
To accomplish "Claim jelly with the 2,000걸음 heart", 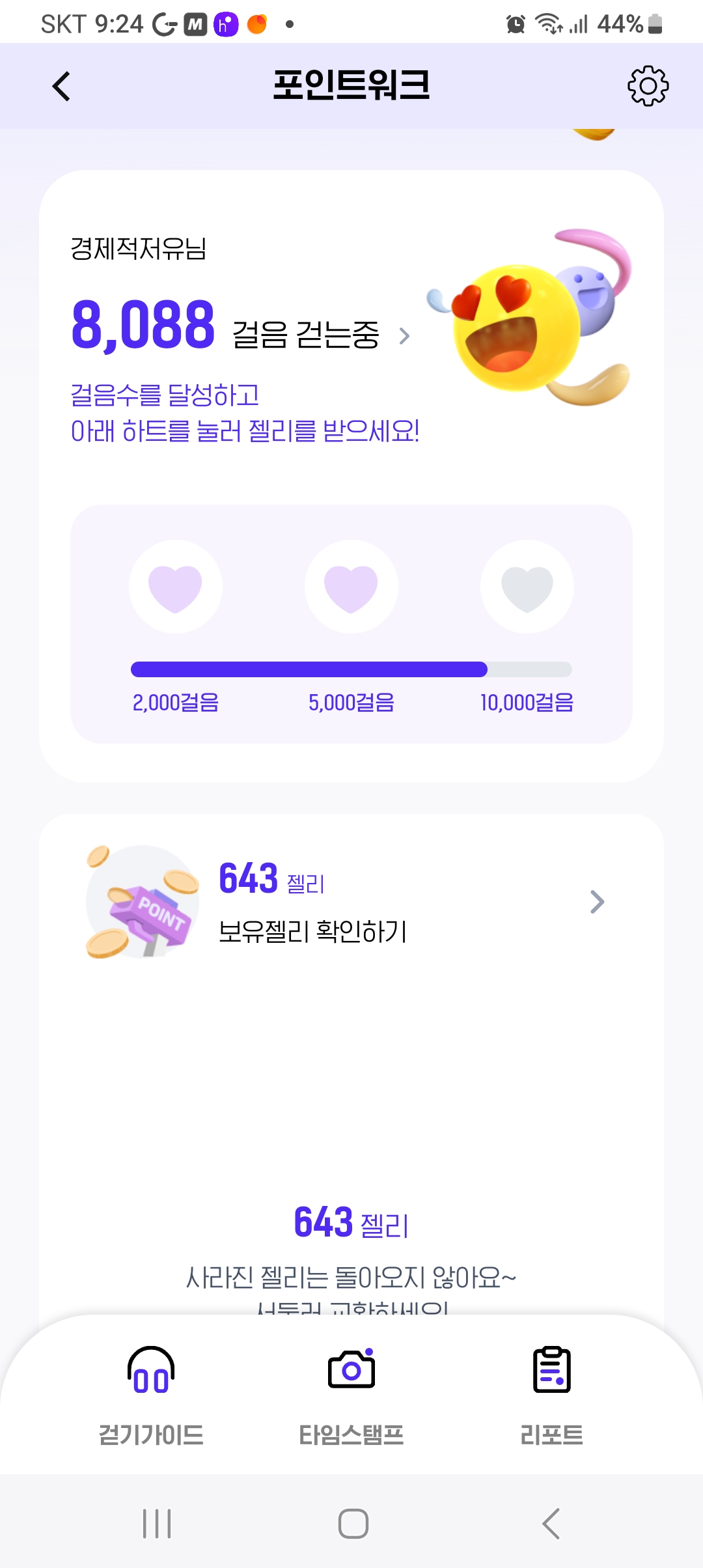I will pyautogui.click(x=176, y=586).
